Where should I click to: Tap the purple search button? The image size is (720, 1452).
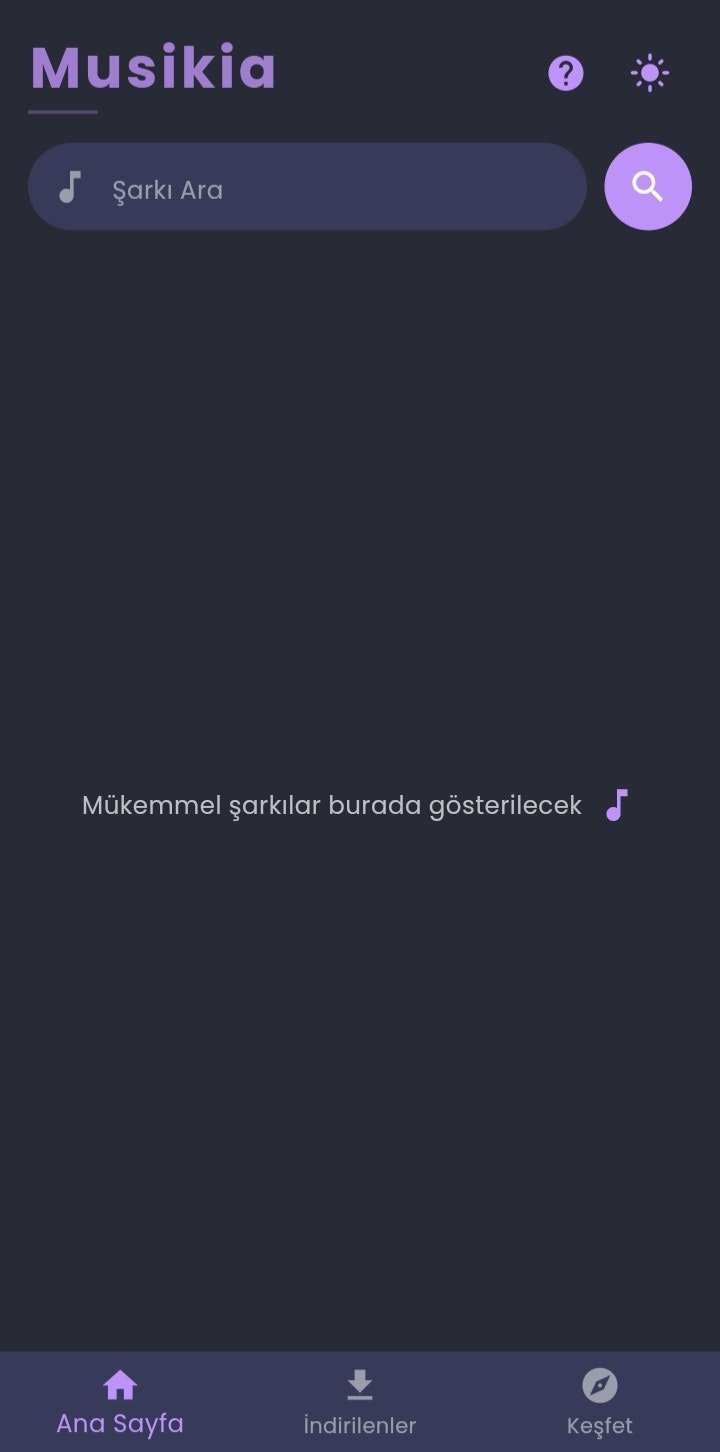648,187
